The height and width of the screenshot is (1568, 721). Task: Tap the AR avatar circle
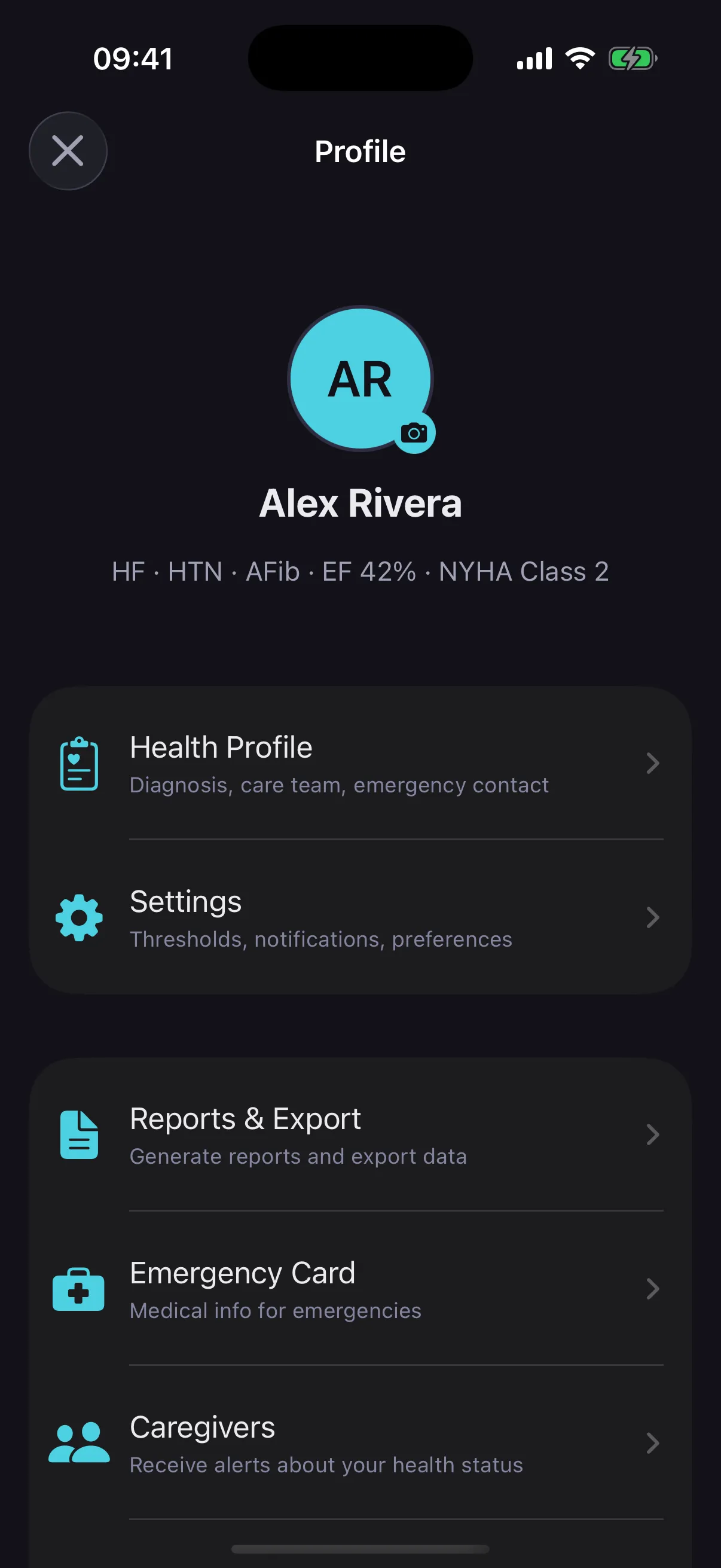360,379
